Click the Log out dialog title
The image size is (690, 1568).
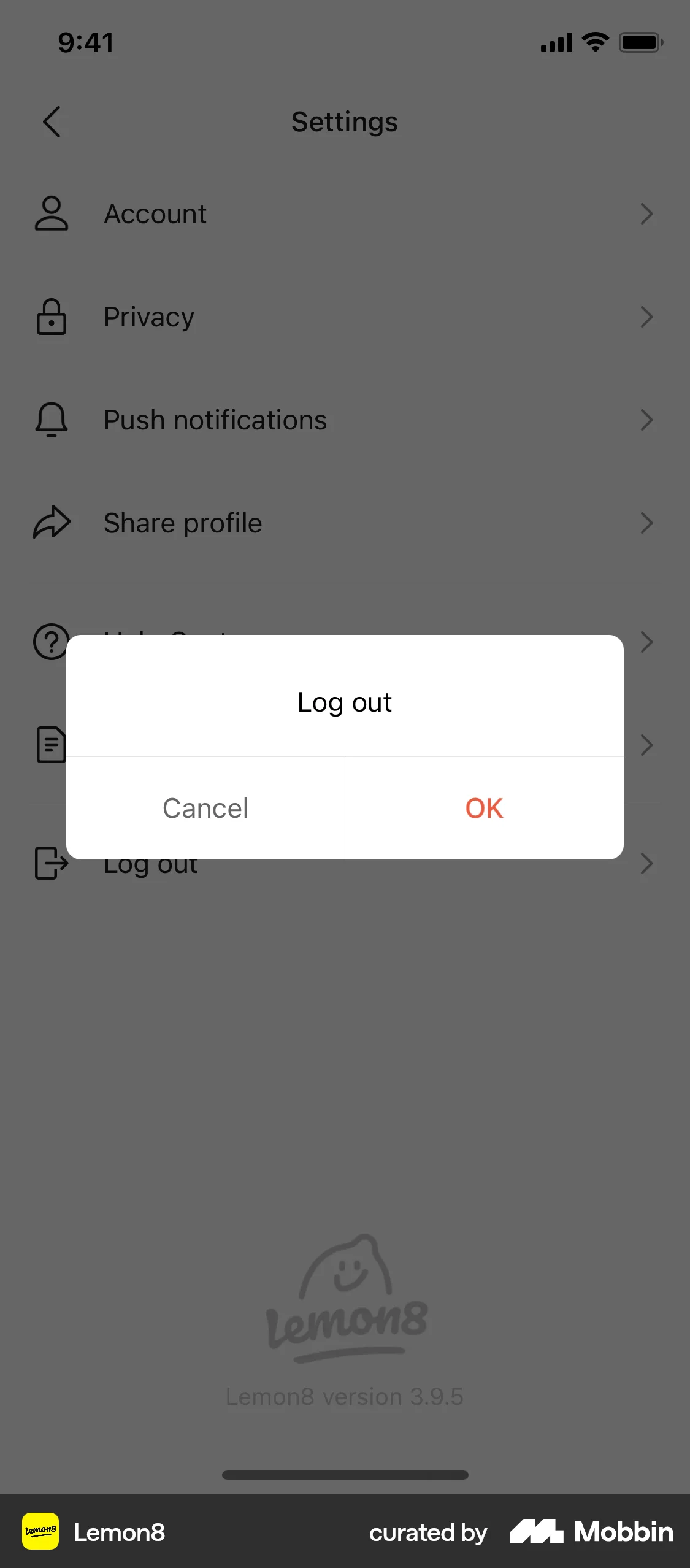(345, 702)
